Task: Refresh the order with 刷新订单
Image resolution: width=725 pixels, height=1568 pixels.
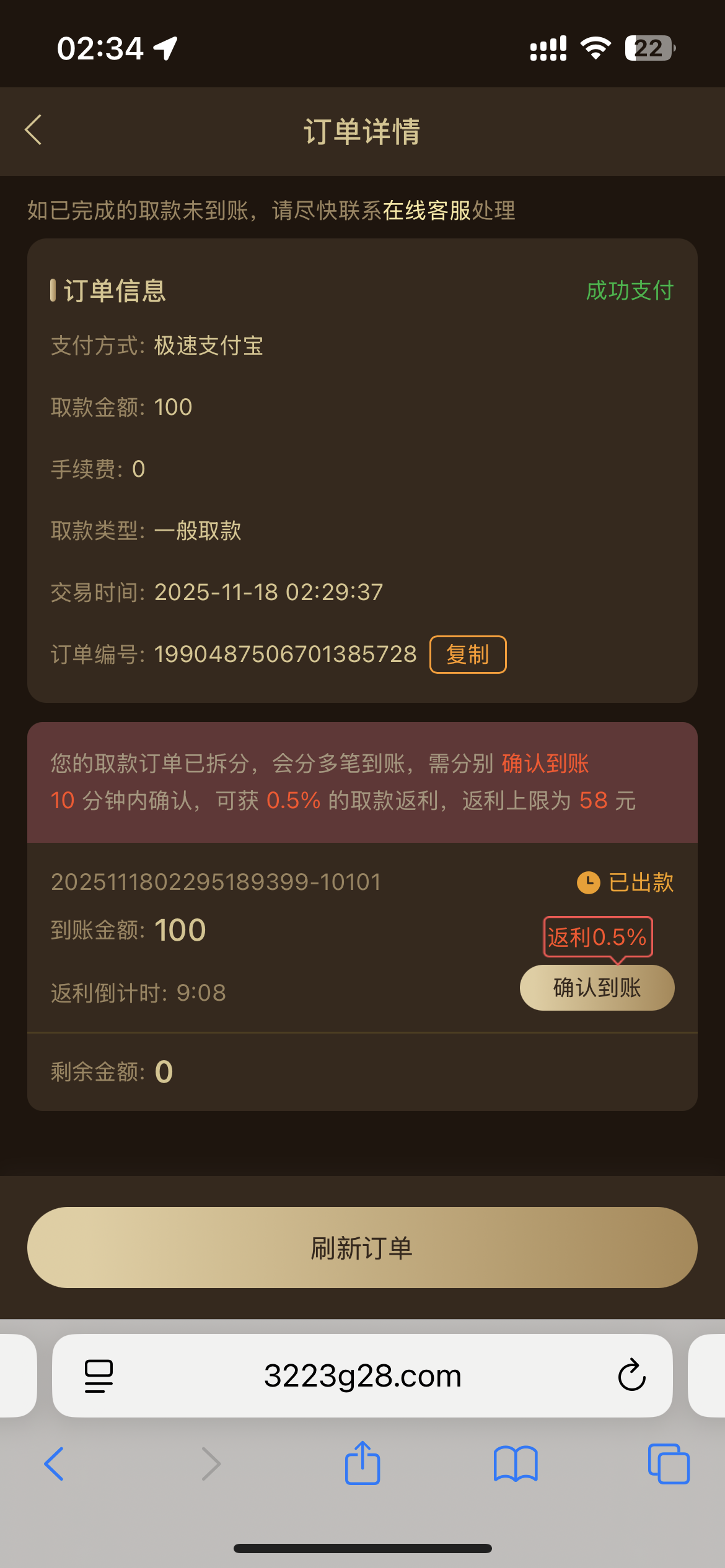Action: (362, 1248)
